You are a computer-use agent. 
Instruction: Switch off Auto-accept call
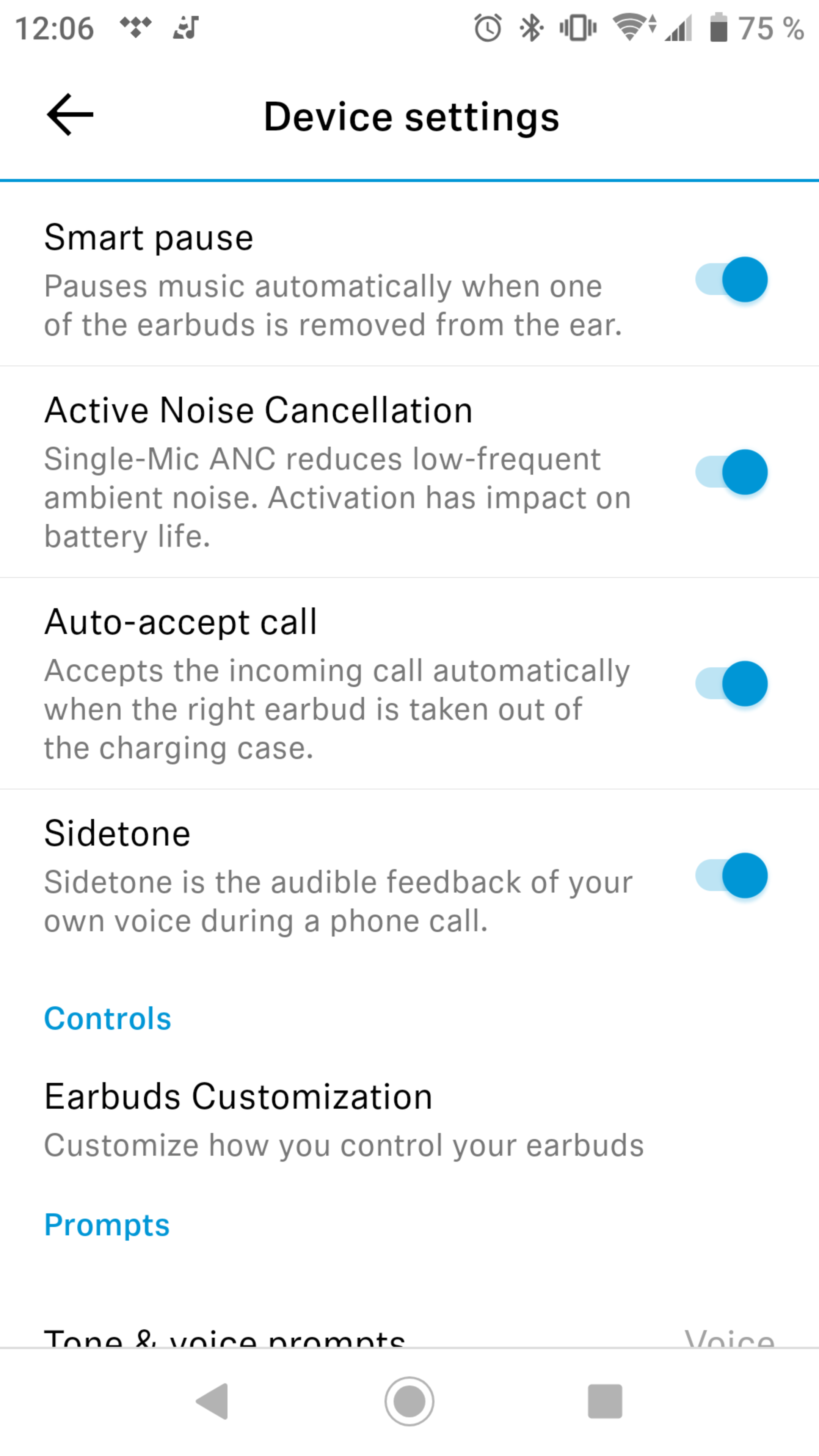pos(731,683)
